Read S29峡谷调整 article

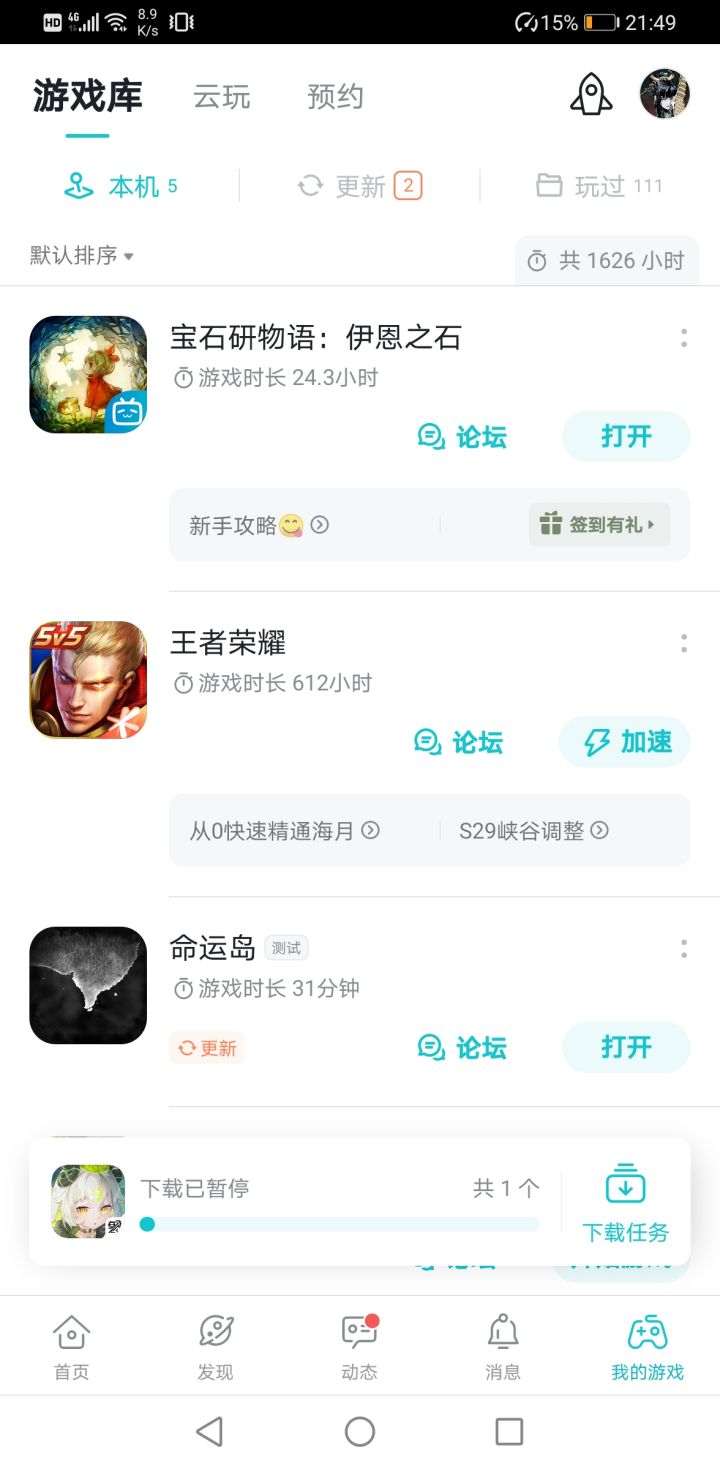tap(534, 830)
